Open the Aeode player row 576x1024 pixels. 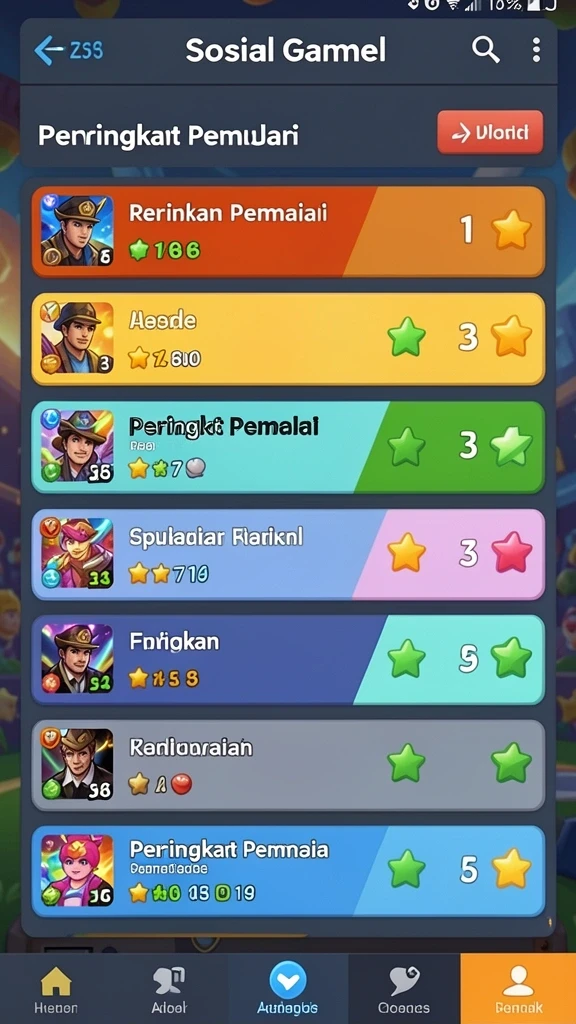[288, 338]
